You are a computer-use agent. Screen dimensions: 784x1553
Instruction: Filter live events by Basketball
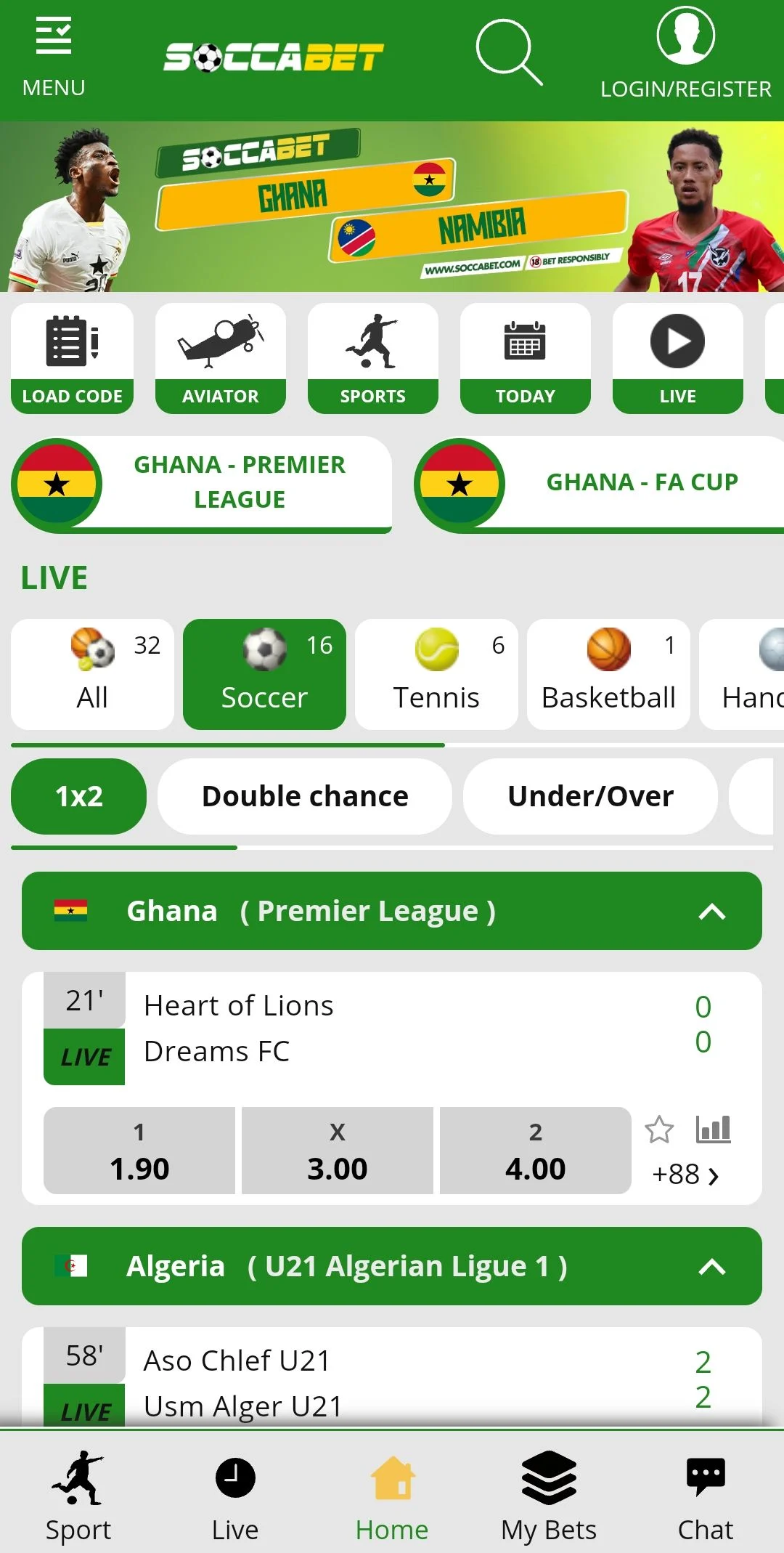pos(608,673)
